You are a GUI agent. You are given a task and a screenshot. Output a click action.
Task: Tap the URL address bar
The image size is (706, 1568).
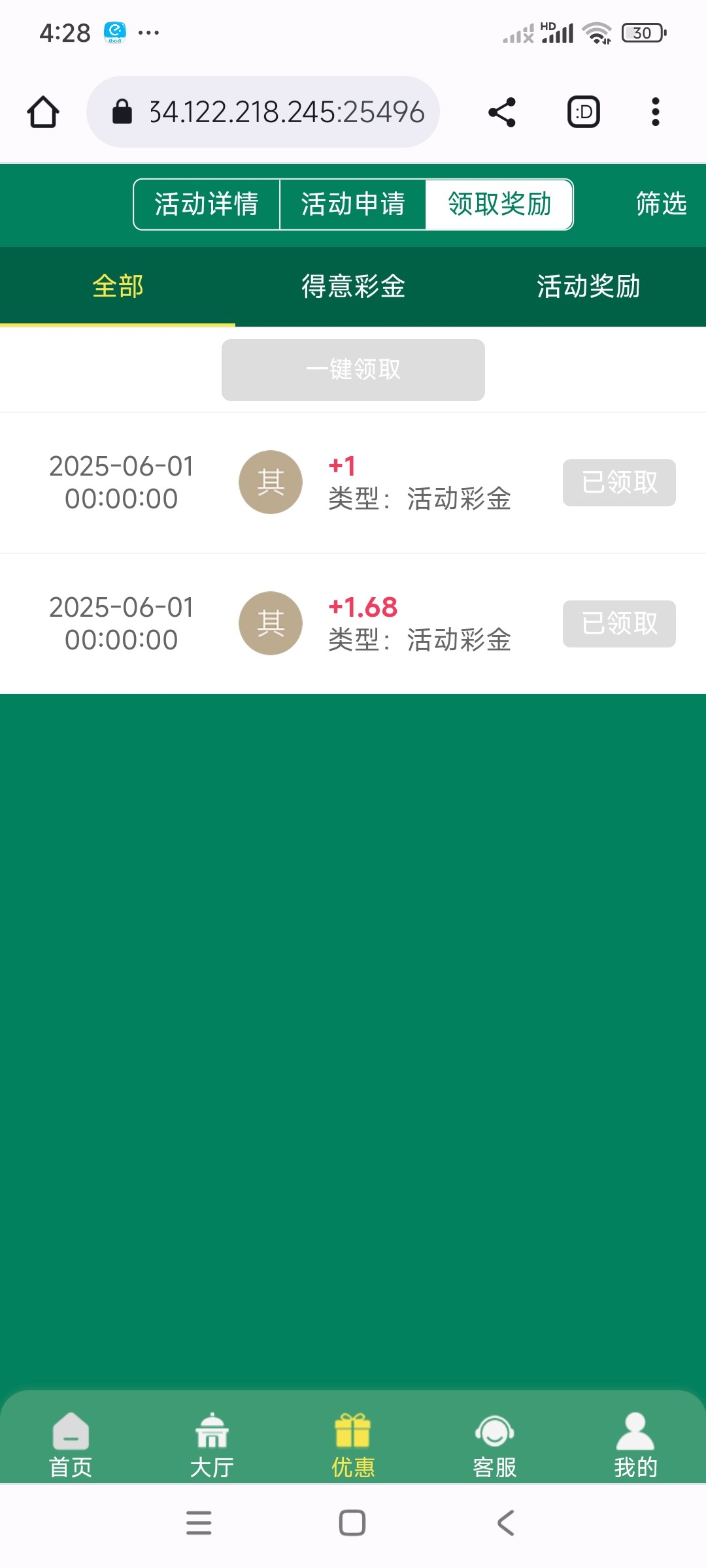(263, 112)
